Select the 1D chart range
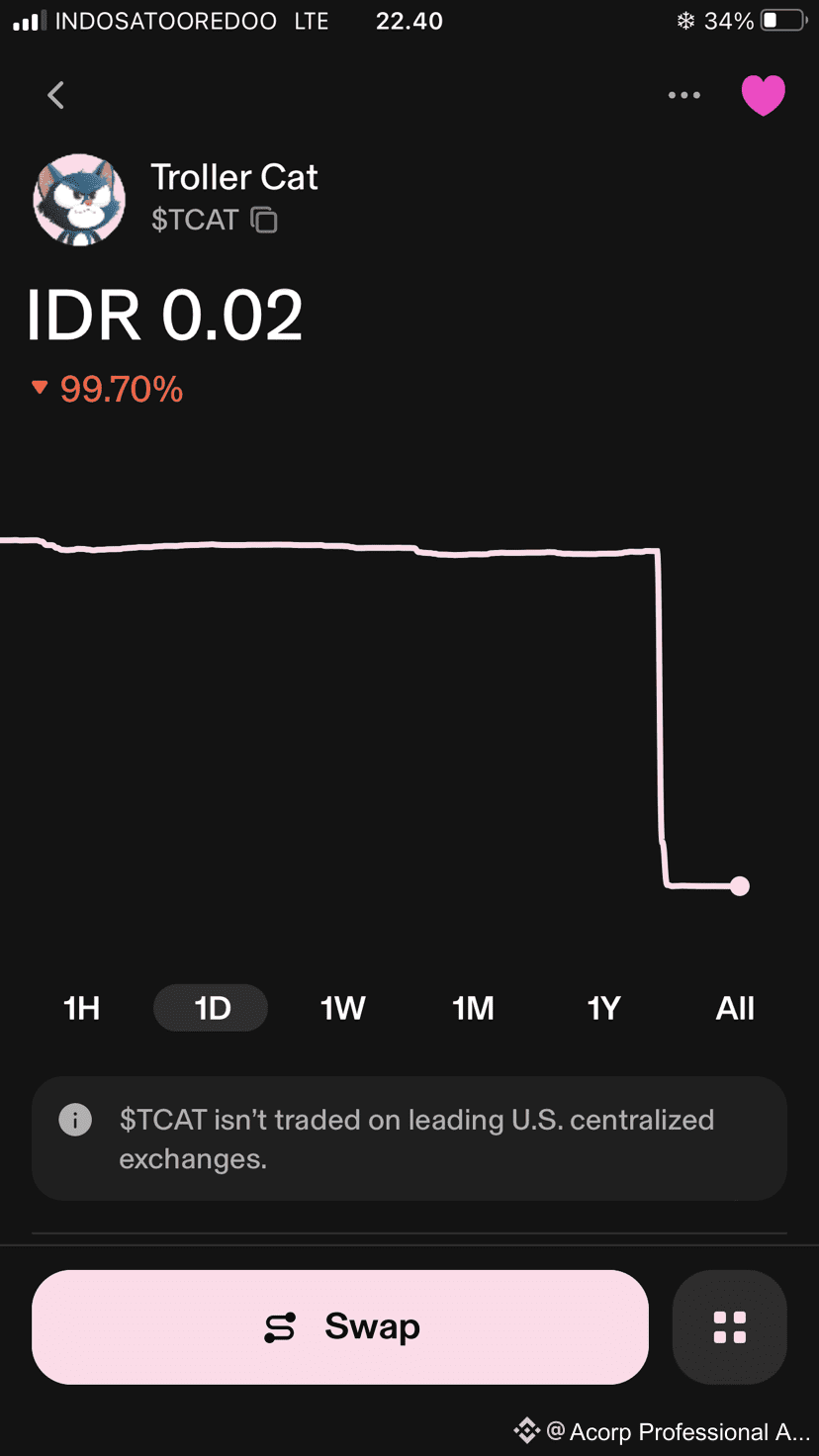Image resolution: width=819 pixels, height=1456 pixels. coord(212,1008)
